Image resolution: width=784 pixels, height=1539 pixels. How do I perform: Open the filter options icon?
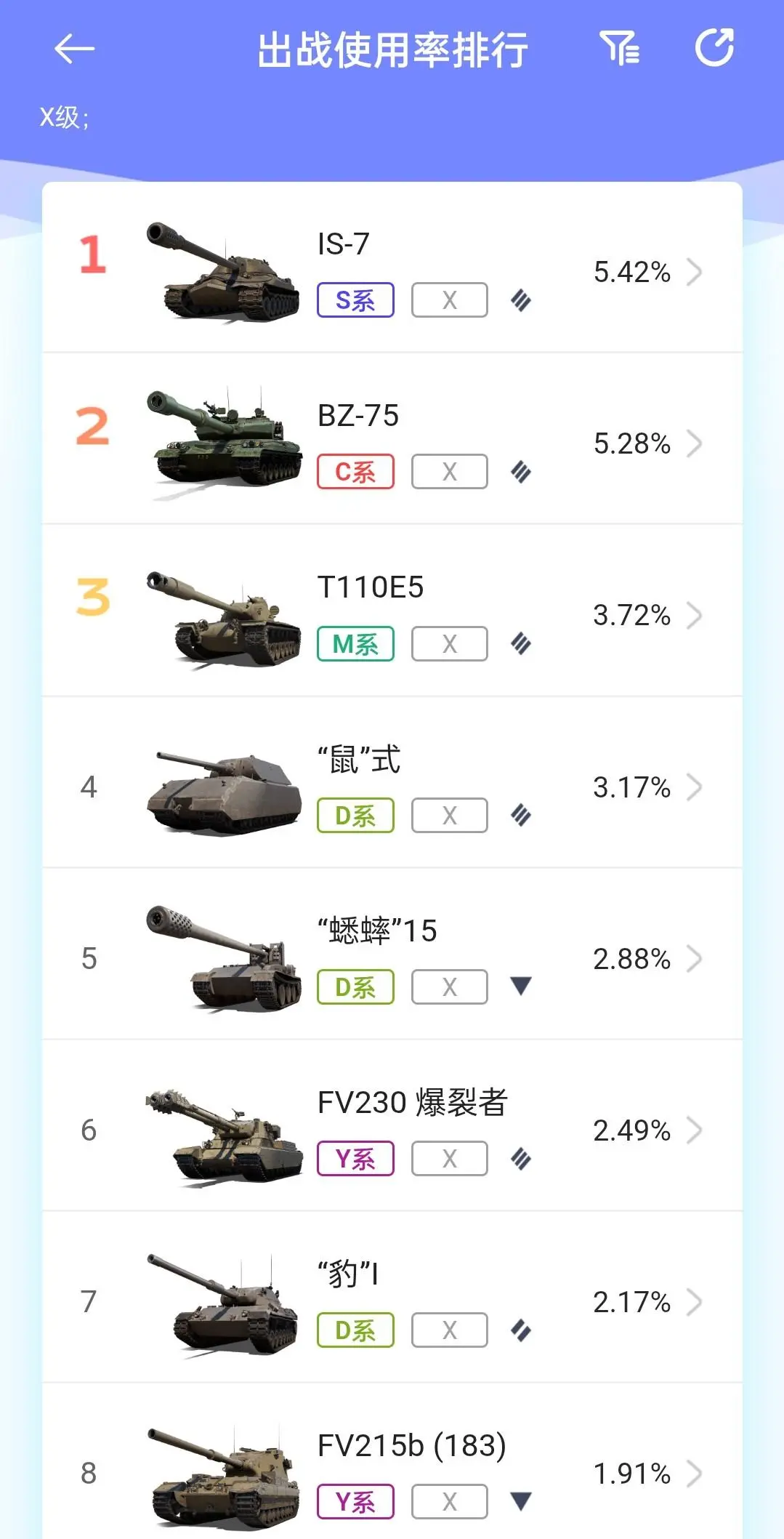[x=619, y=48]
